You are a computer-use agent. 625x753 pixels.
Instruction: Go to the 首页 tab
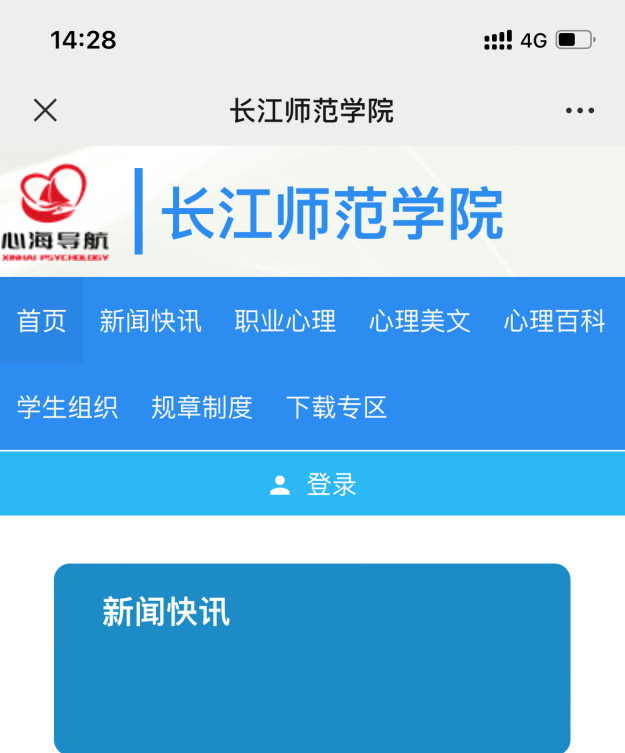click(42, 321)
